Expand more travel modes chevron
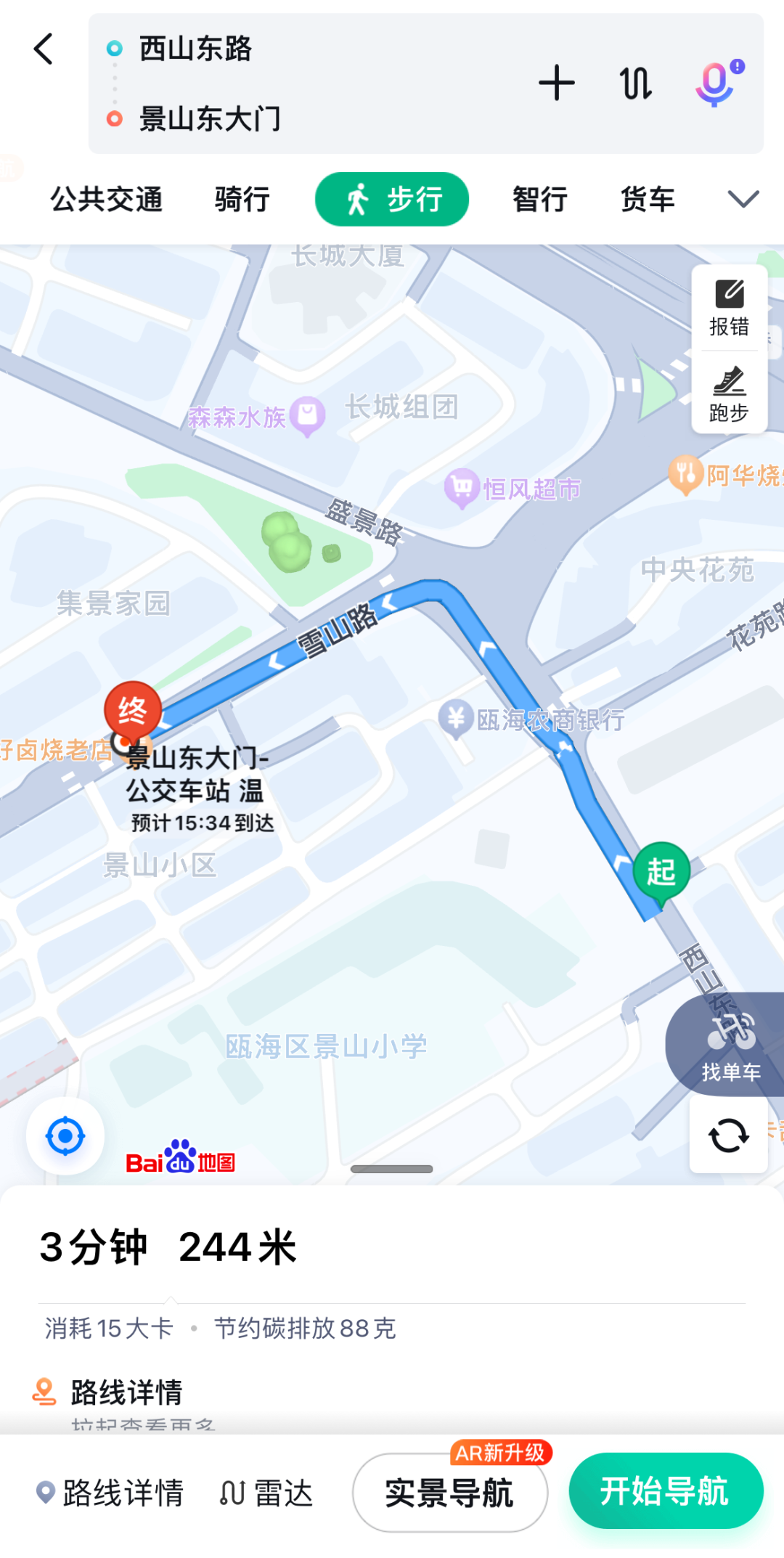This screenshot has width=784, height=1558. [x=743, y=199]
